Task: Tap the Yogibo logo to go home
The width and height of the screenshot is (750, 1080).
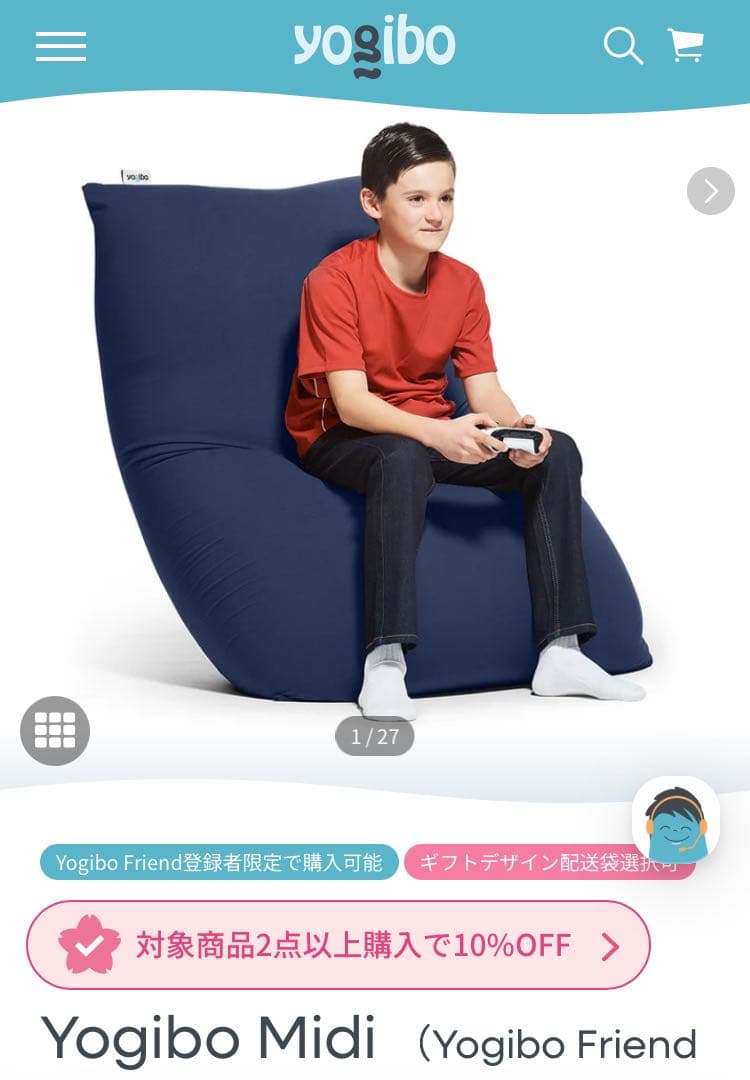Action: pos(374,47)
